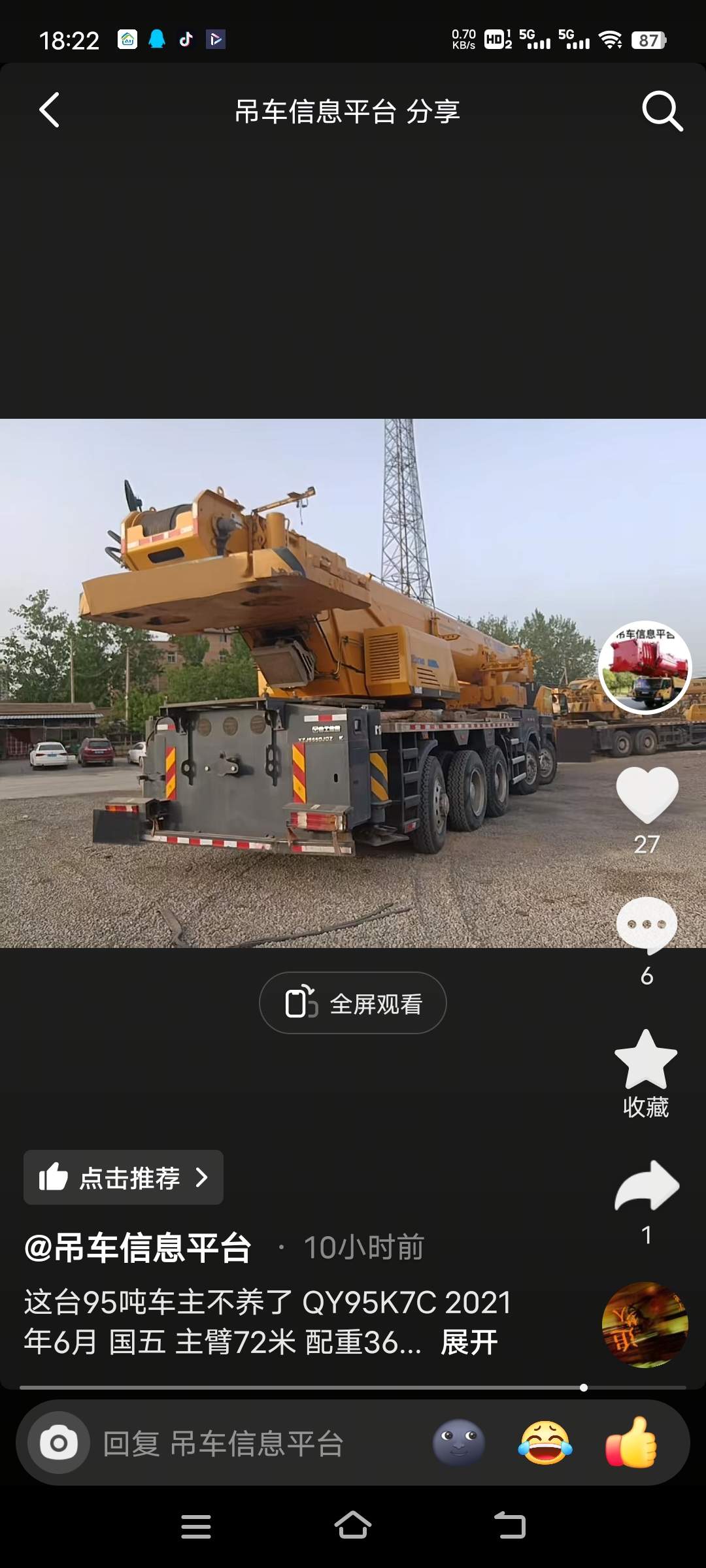Open recent apps via system menu button
Image resolution: width=706 pixels, height=1568 pixels.
[x=196, y=1526]
